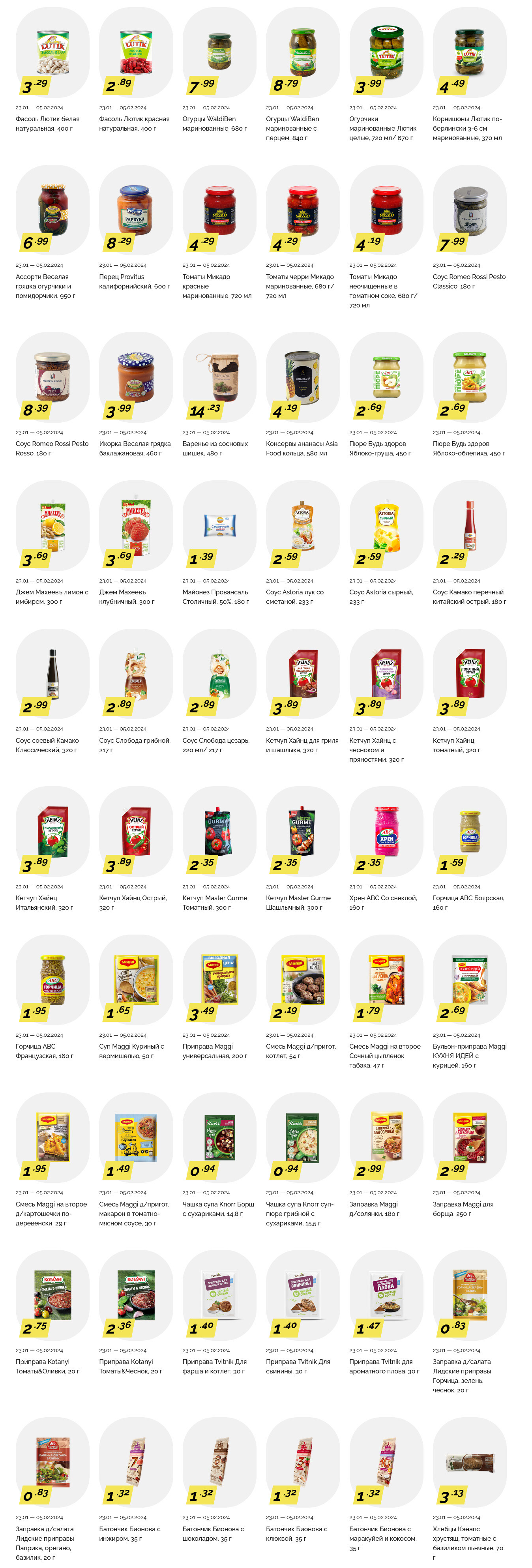This screenshot has width=532, height=1568.
Task: Open Кетчуп Хайнц для гриля и шашлыка
Action: point(303,674)
